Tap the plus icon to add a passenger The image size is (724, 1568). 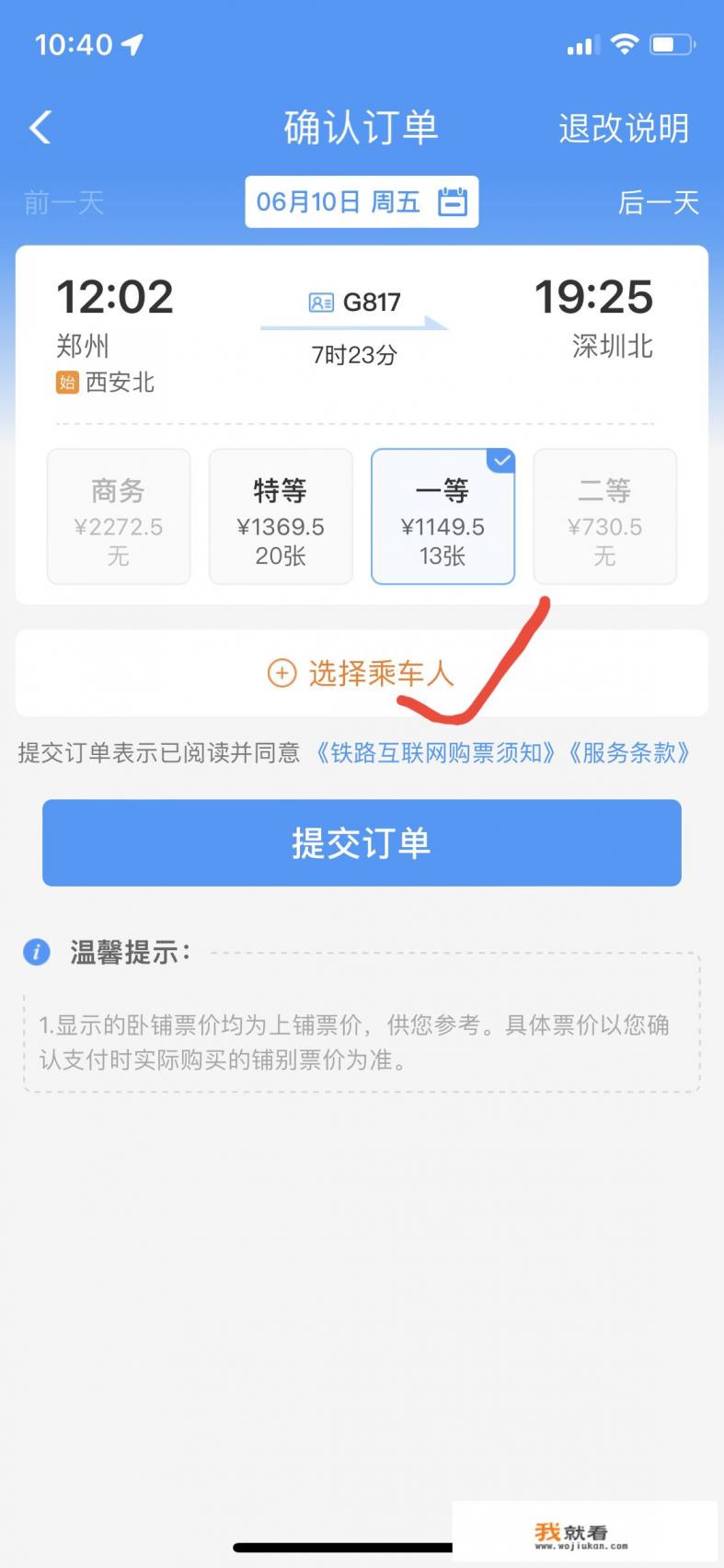click(x=281, y=673)
